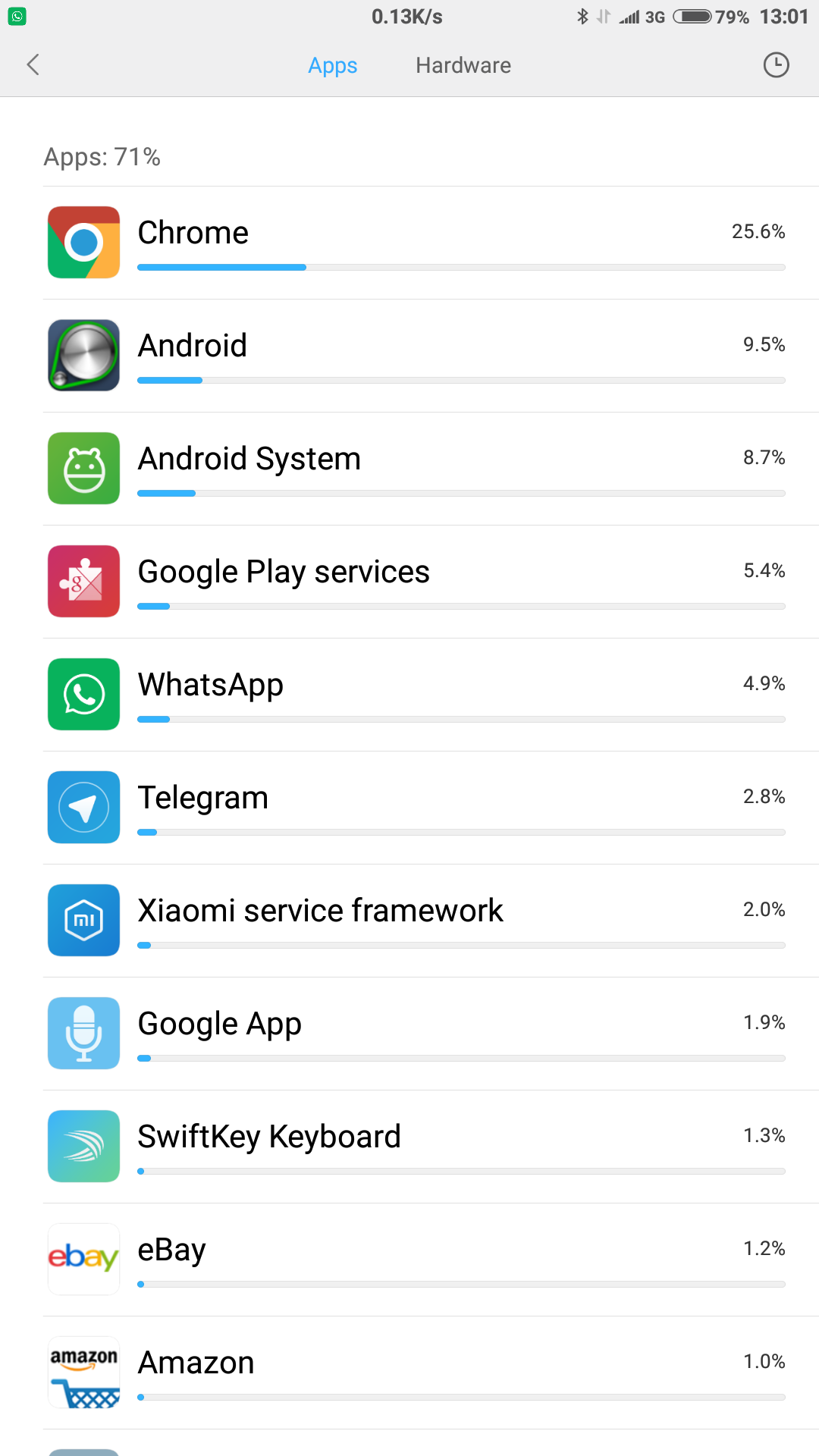
Task: Open the Telegram usage row
Action: (x=409, y=808)
